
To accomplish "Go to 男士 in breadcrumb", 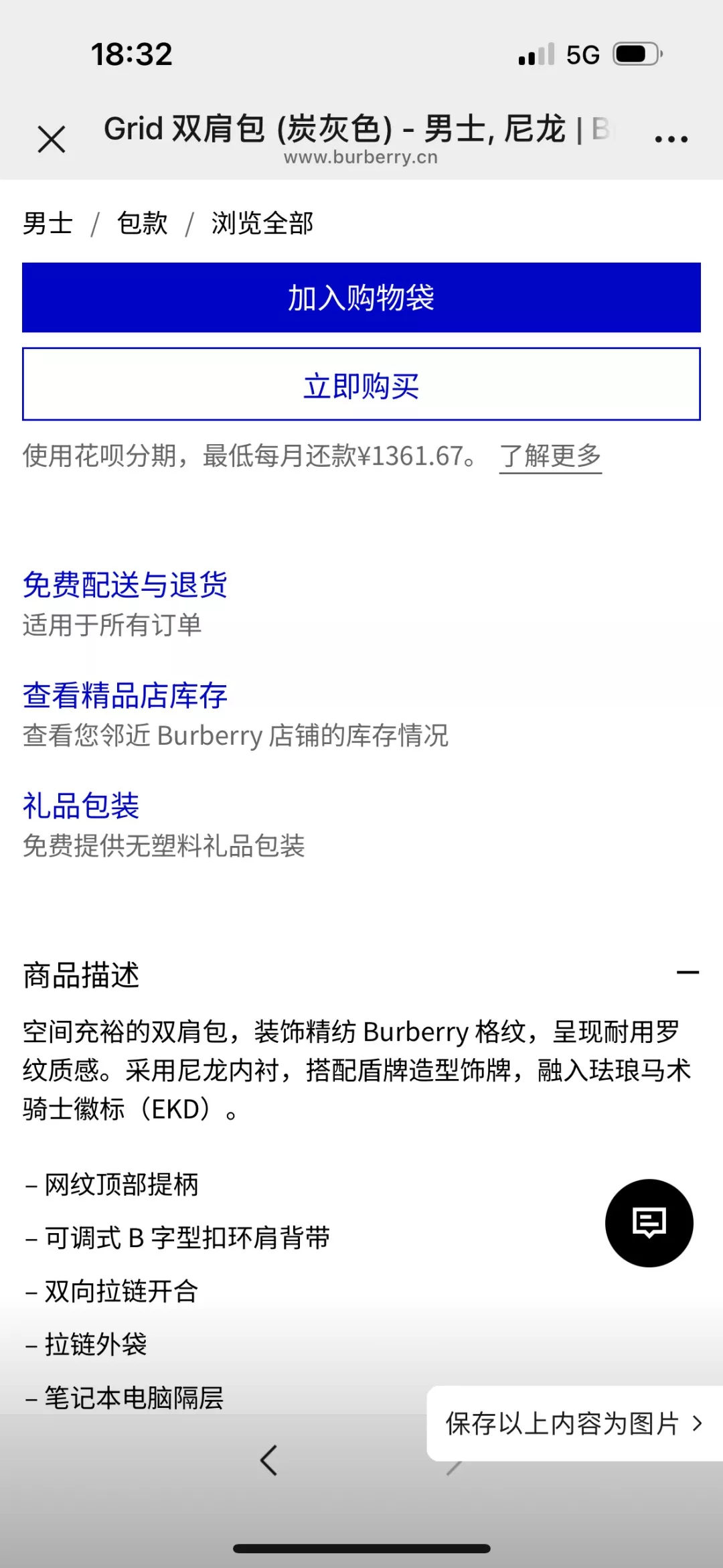I will point(48,223).
